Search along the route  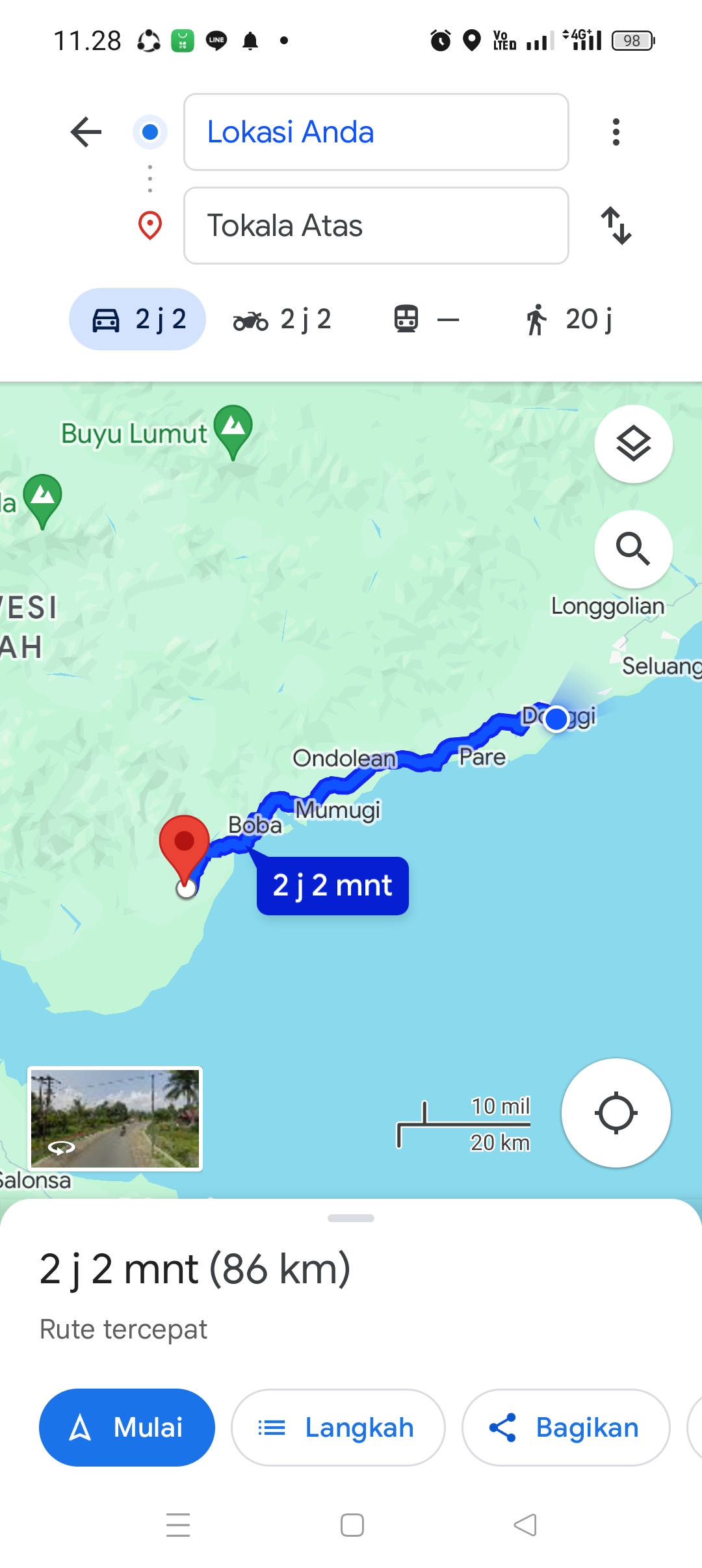point(633,549)
